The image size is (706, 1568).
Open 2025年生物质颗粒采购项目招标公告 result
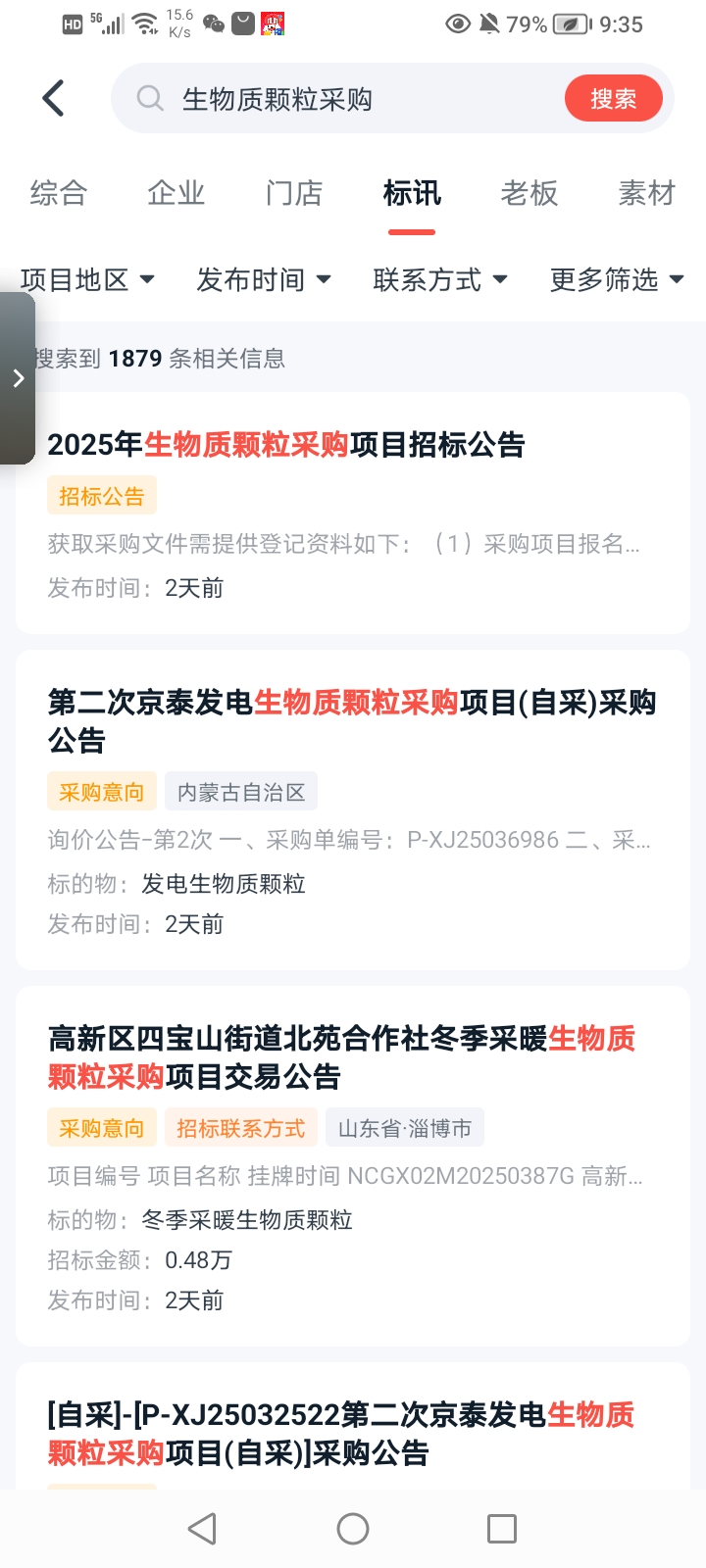click(x=286, y=445)
